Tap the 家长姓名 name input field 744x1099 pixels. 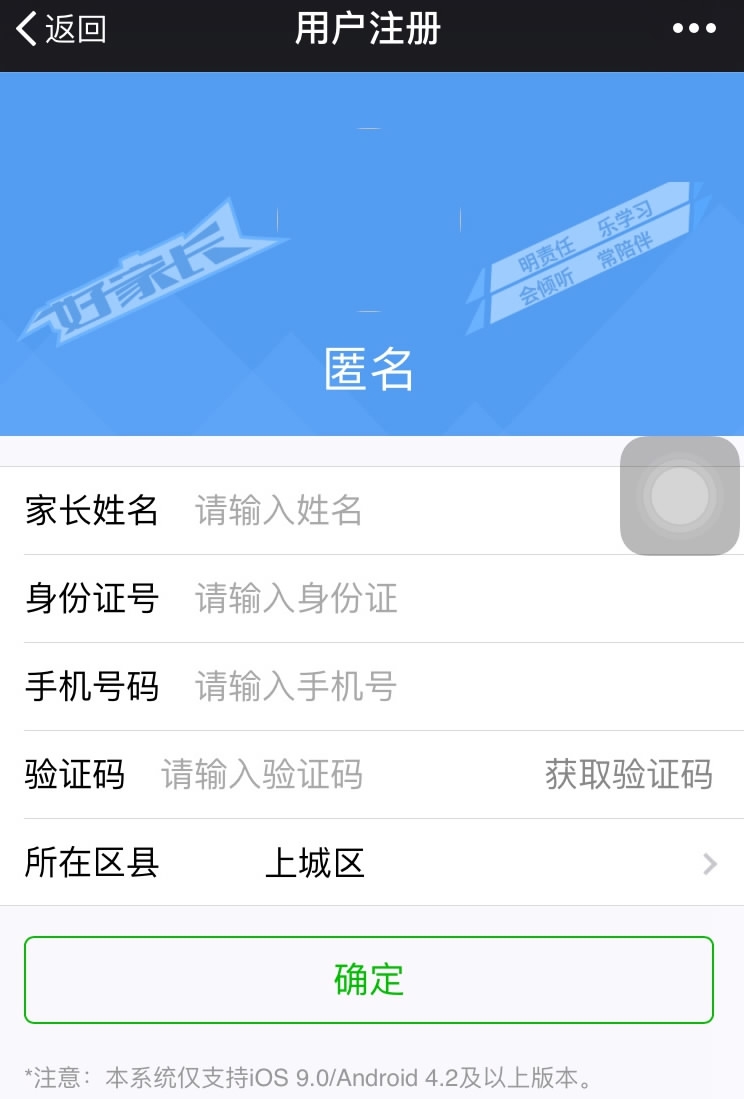click(400, 511)
